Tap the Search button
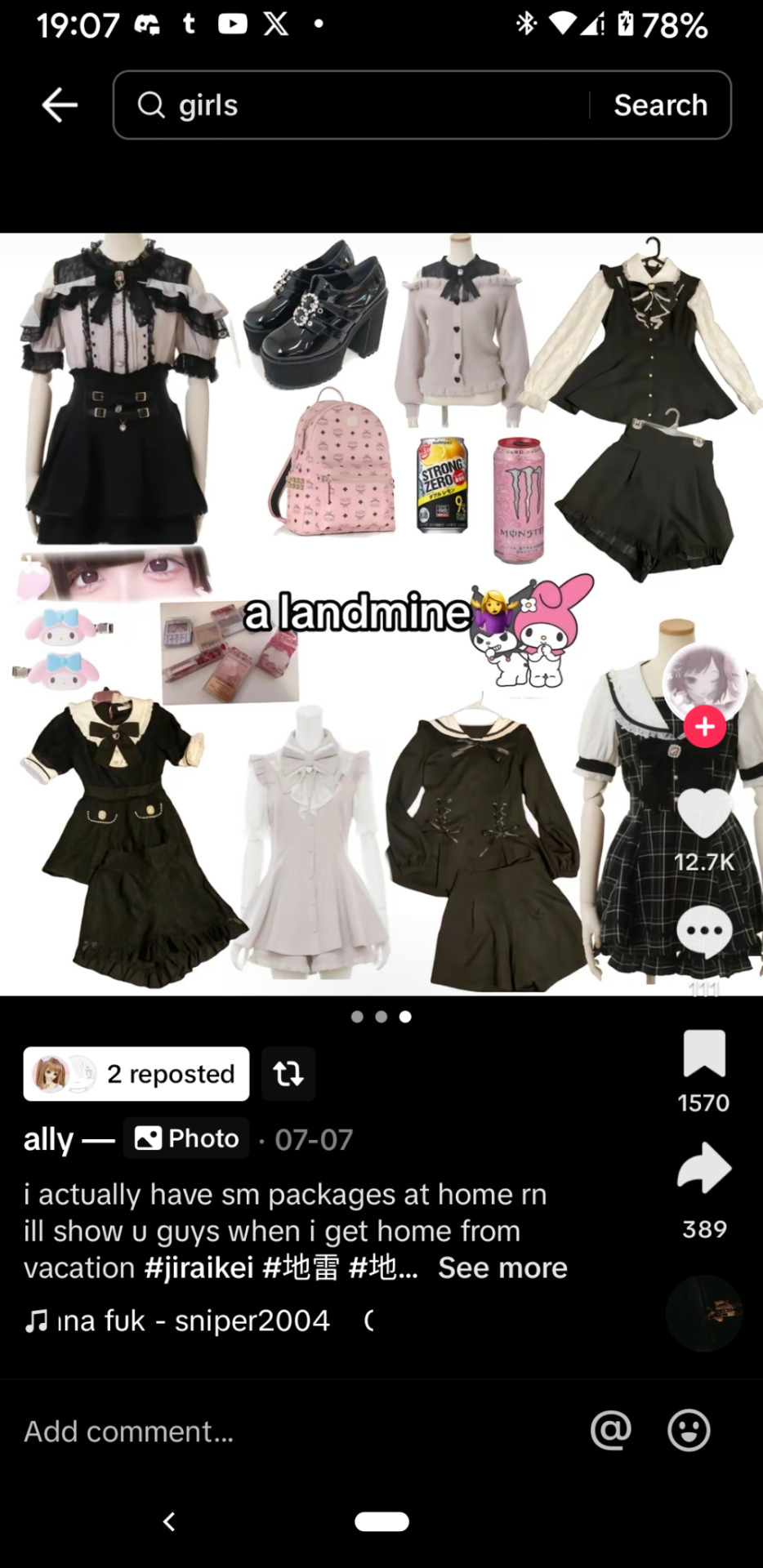Image resolution: width=763 pixels, height=1568 pixels. coord(660,105)
